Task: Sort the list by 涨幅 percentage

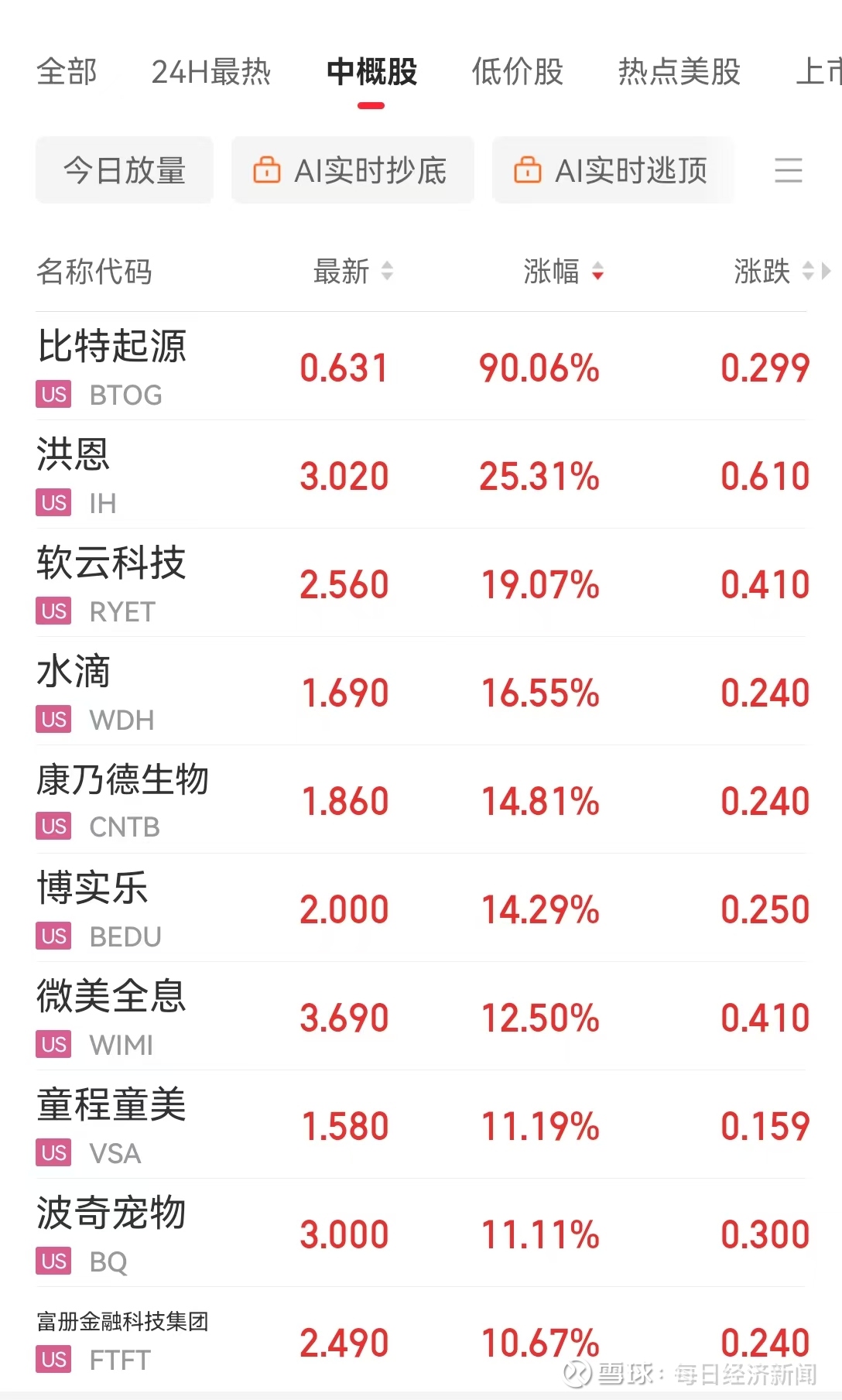Action: [563, 272]
